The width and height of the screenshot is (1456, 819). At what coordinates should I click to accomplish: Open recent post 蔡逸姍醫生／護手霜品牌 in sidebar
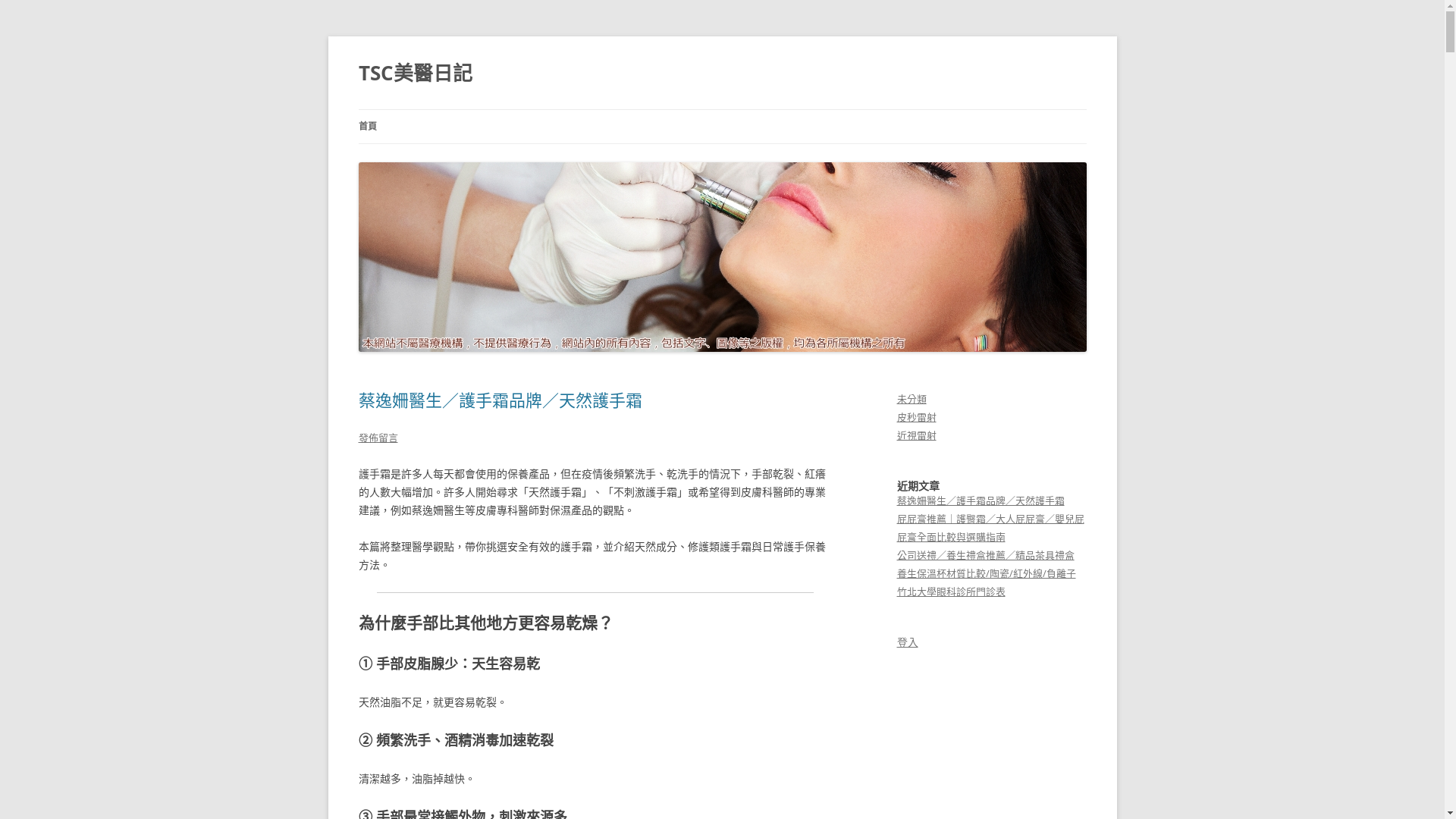pos(980,501)
